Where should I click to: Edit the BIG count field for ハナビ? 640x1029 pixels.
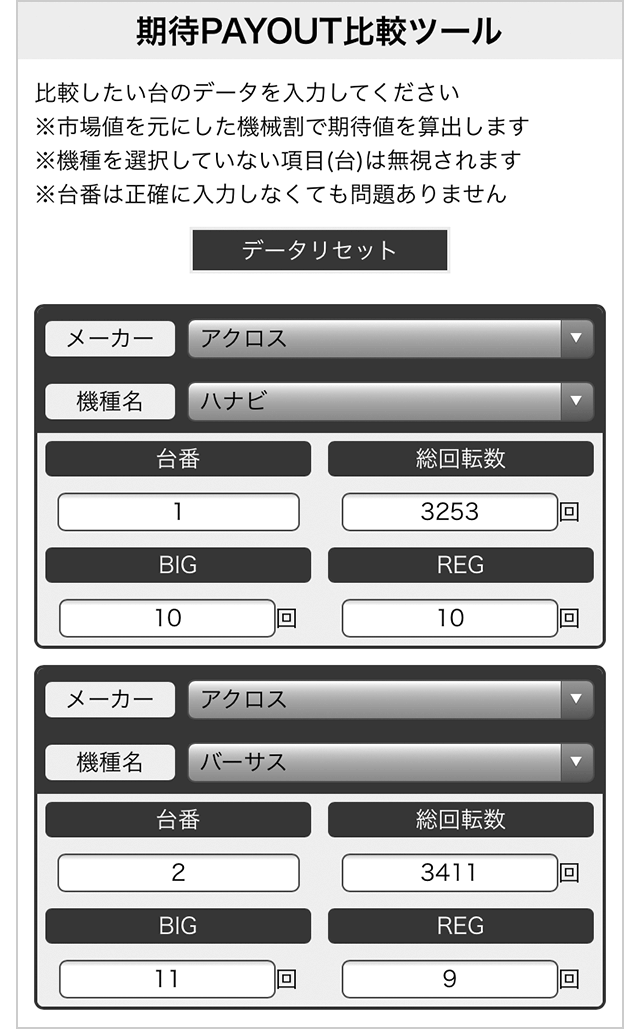point(167,618)
